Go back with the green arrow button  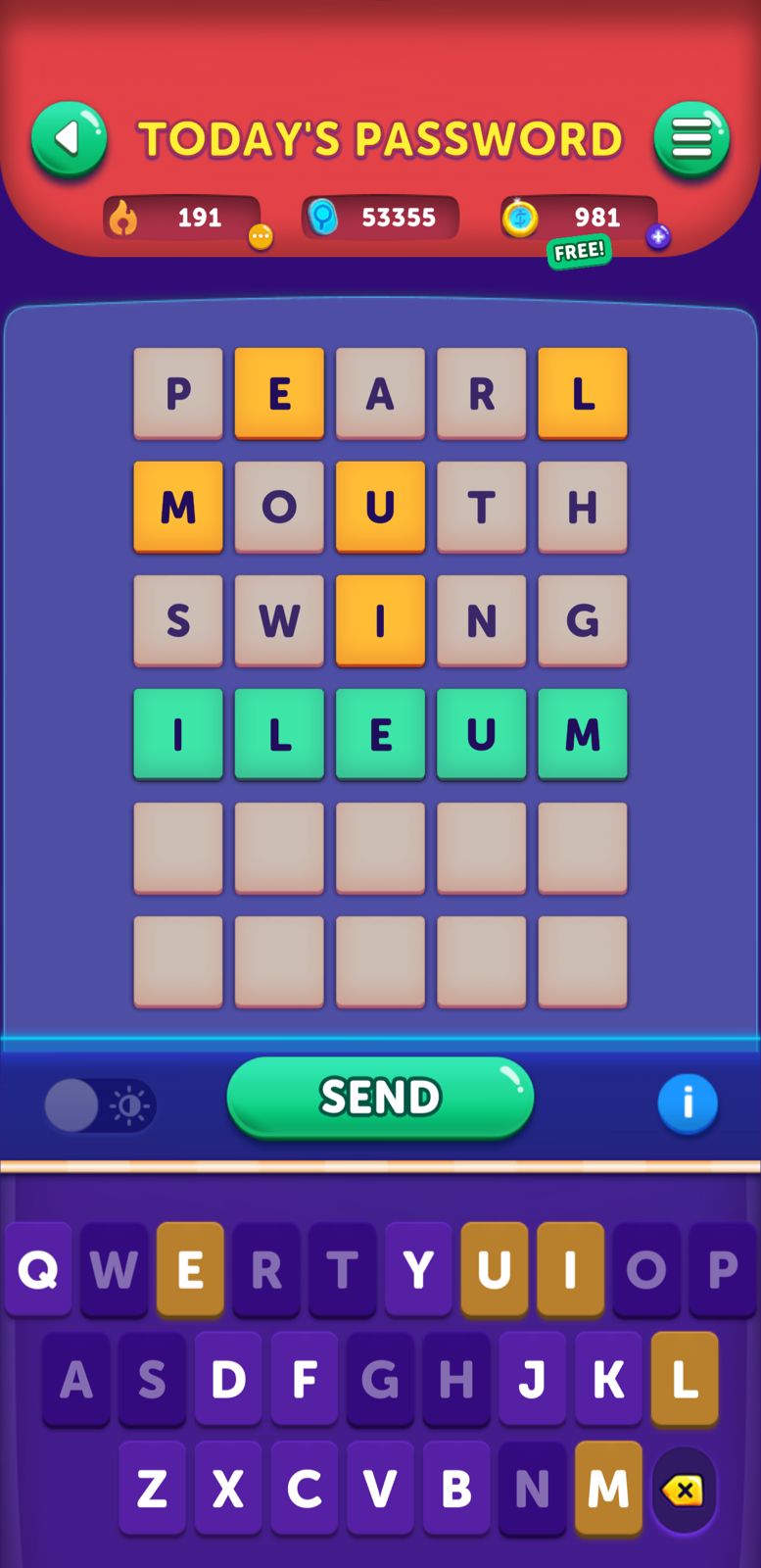[x=69, y=139]
